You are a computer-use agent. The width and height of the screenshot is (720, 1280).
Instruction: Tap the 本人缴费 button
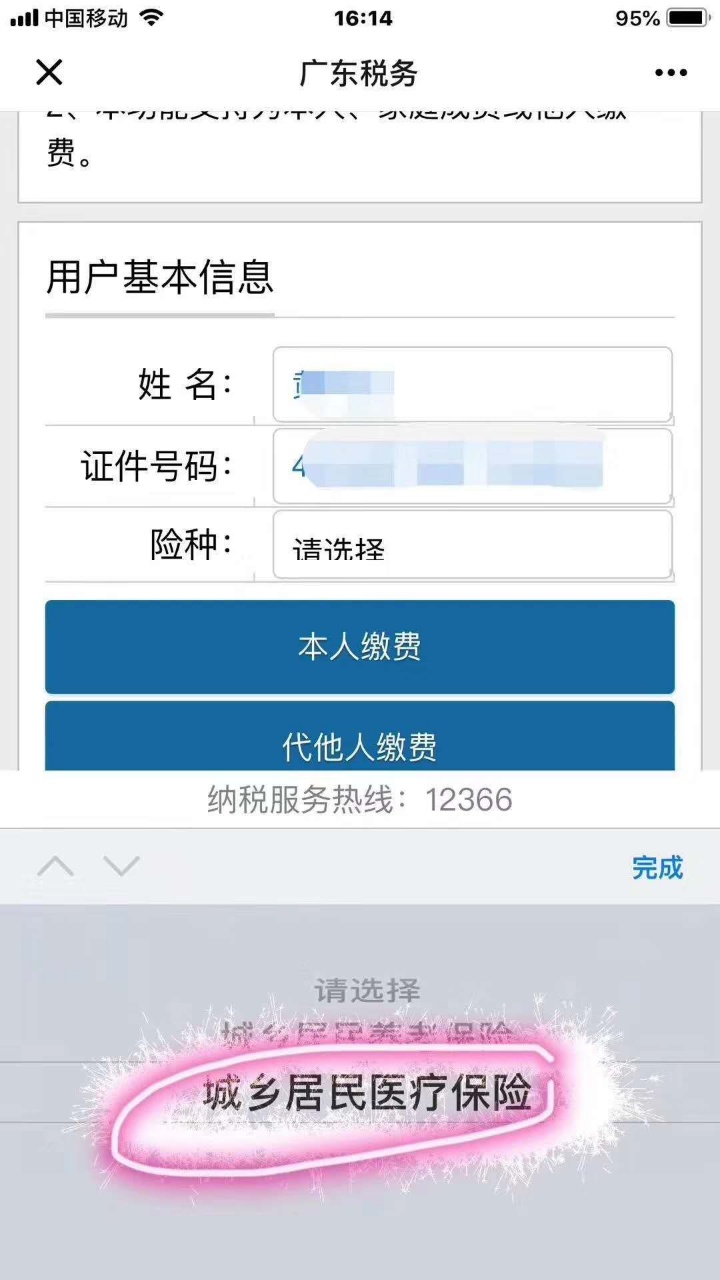pyautogui.click(x=360, y=647)
